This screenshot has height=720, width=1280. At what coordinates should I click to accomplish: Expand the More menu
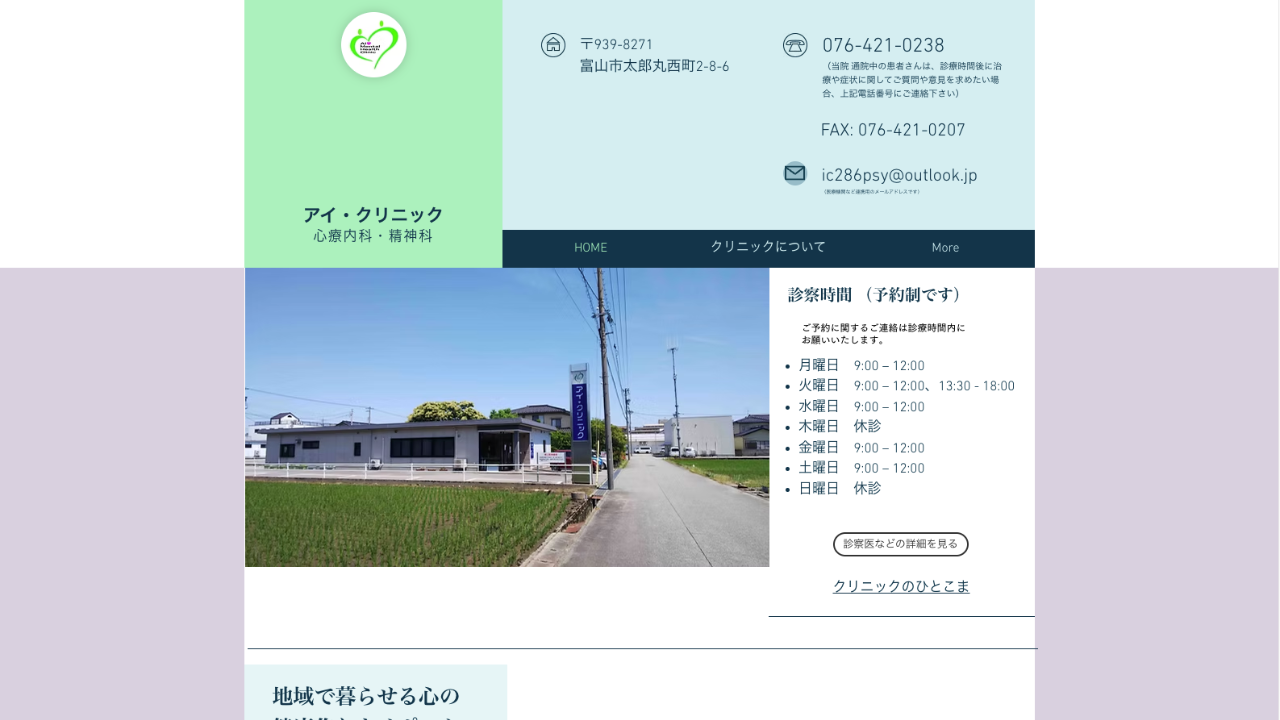coord(945,248)
